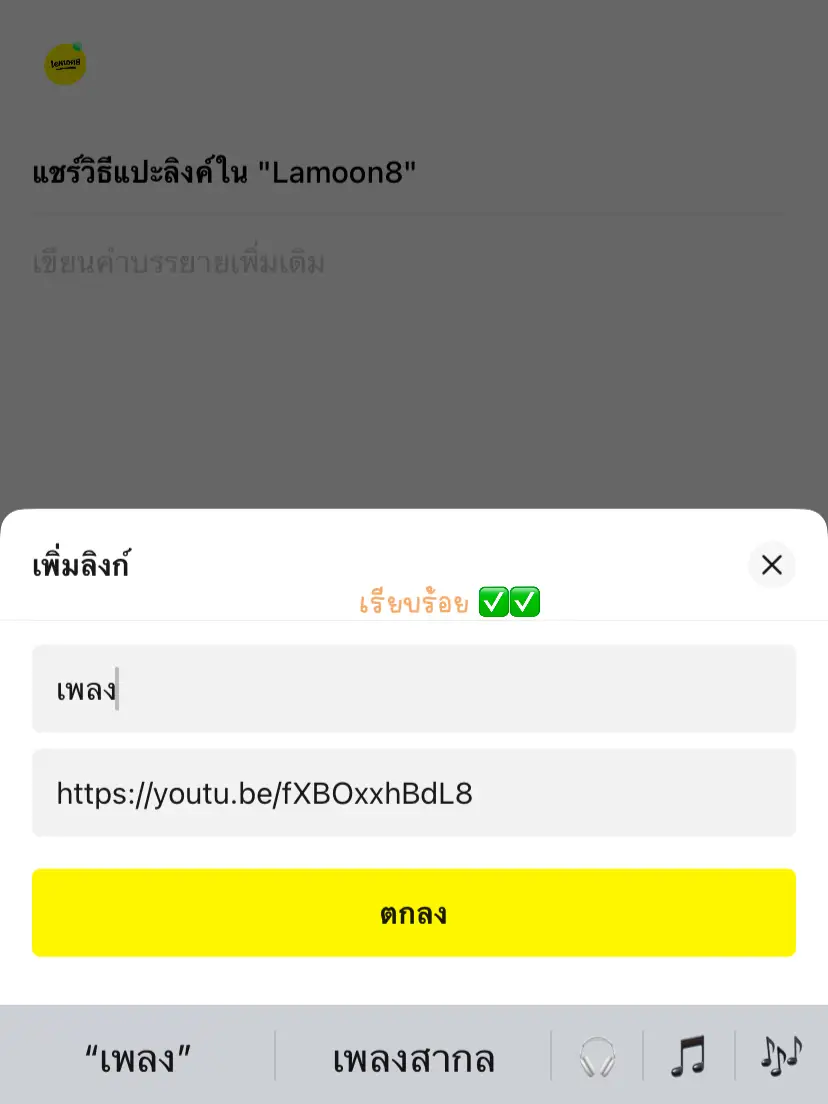Tap the first green checkmark next to เรียบร้อย
The height and width of the screenshot is (1104, 828).
pos(493,602)
